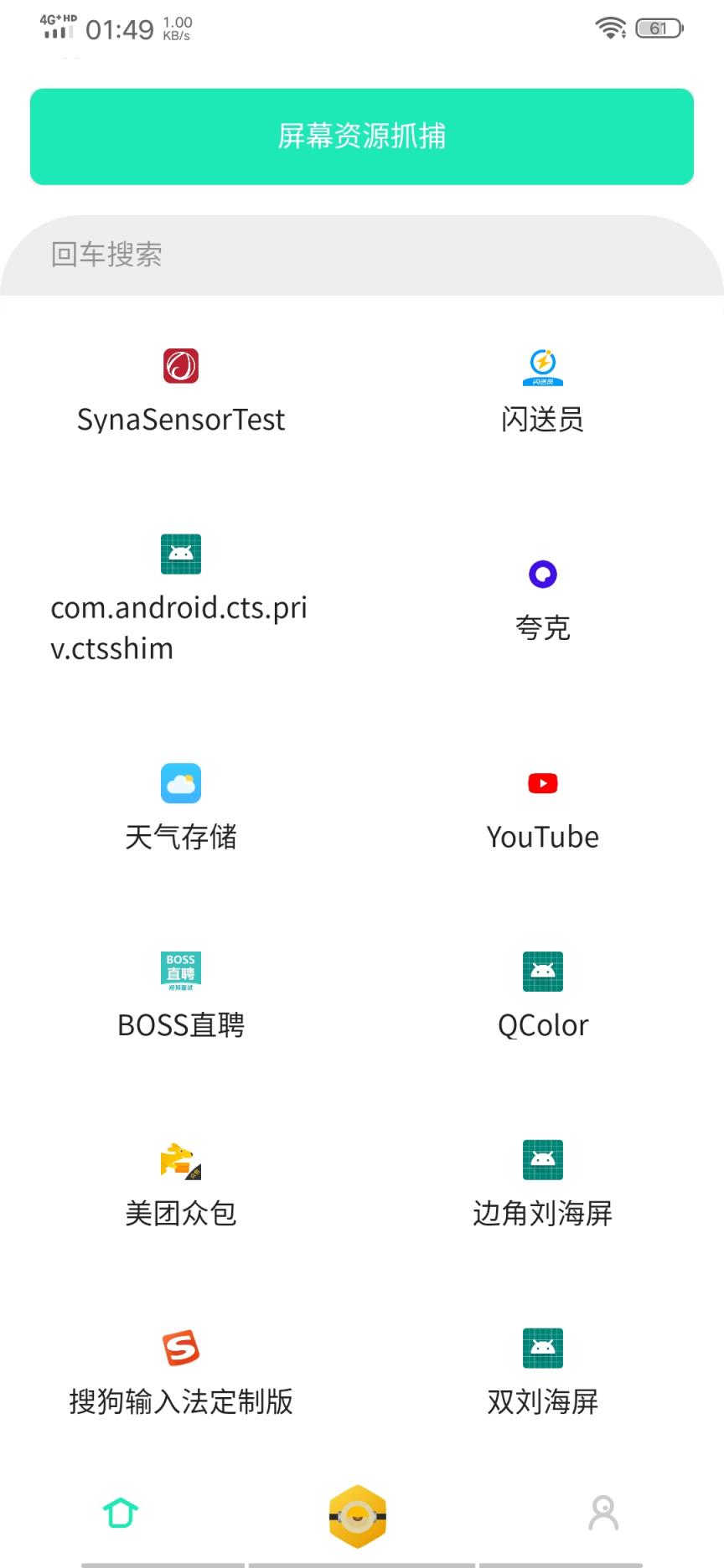Open the 闪送员 app by its label
Screen dimensions: 724x1568
point(543,420)
